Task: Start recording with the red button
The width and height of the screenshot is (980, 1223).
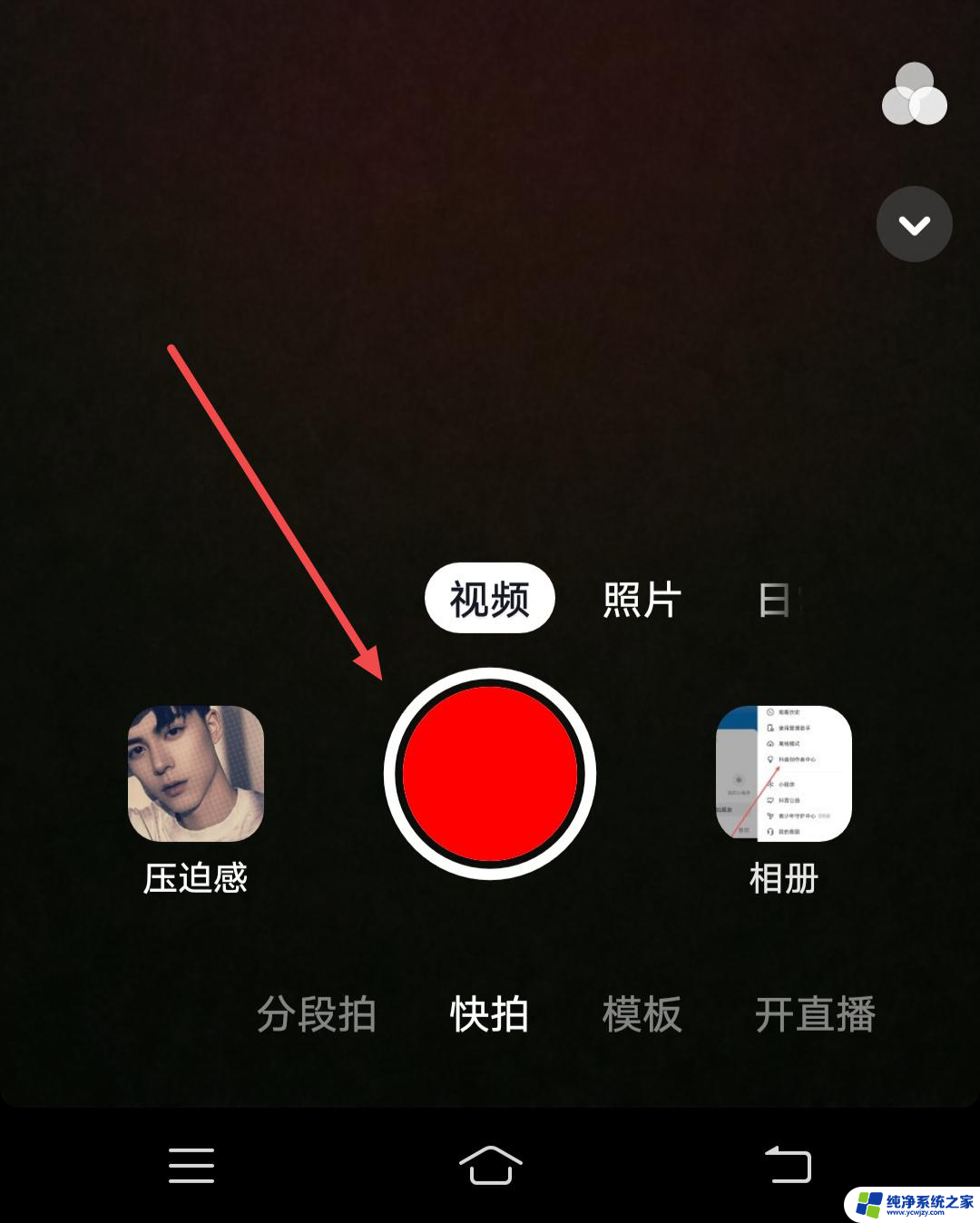Action: 490,774
